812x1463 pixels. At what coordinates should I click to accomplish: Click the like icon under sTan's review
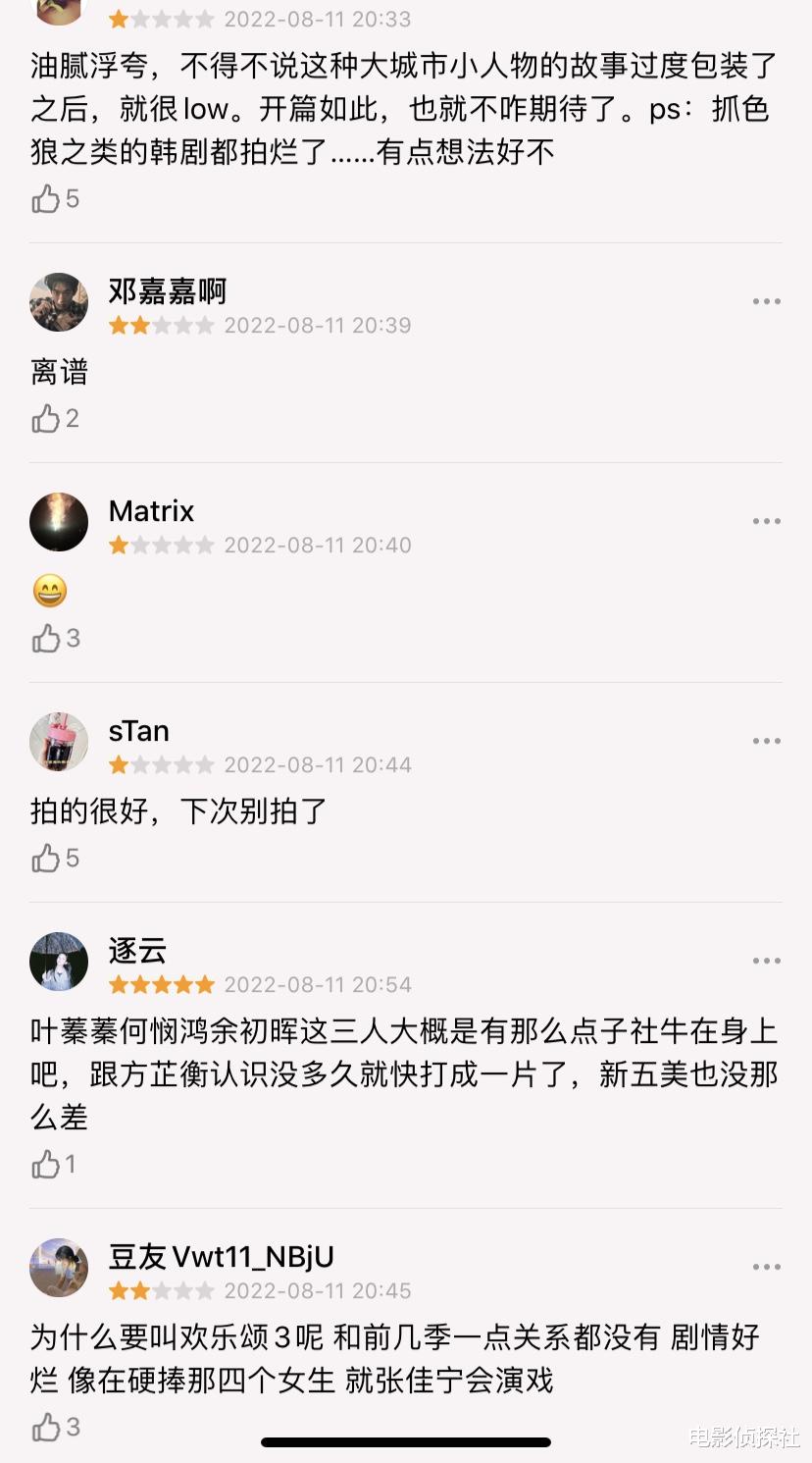click(x=47, y=857)
